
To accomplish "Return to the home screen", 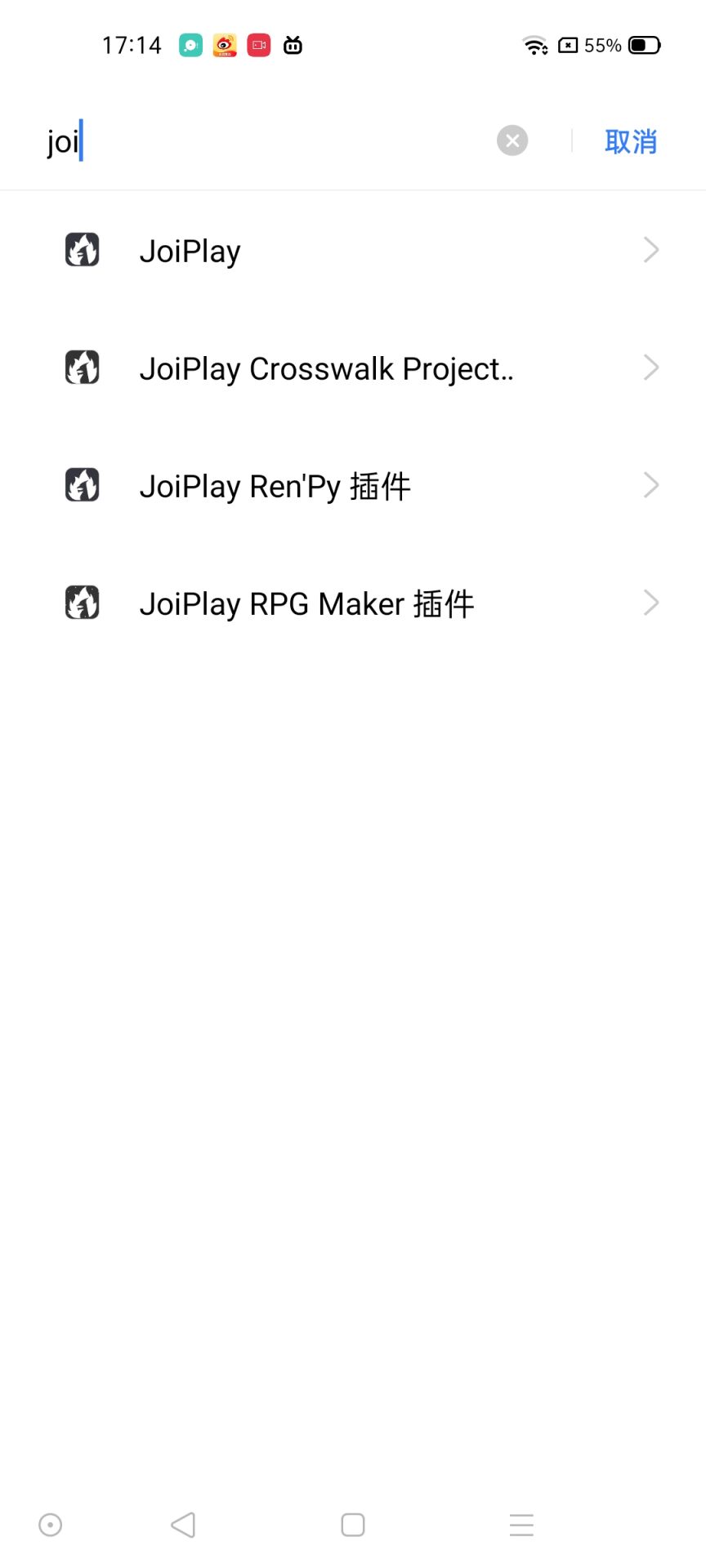I will click(x=353, y=1525).
